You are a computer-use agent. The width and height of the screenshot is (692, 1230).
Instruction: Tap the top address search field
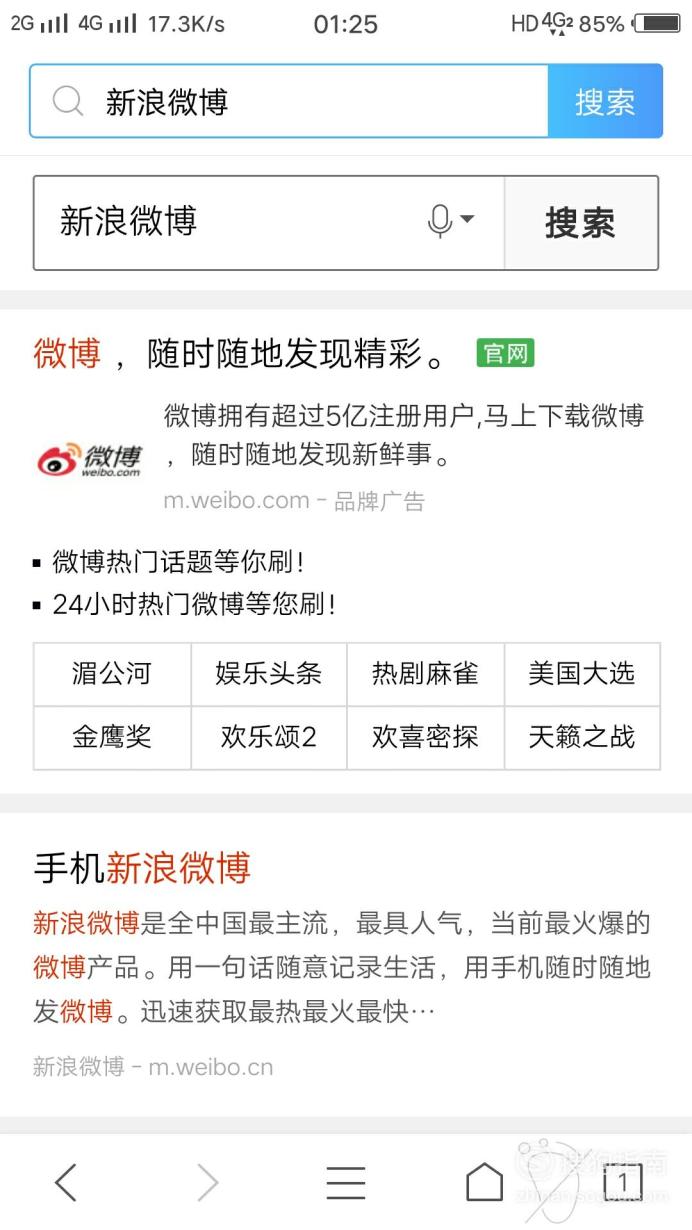[290, 101]
